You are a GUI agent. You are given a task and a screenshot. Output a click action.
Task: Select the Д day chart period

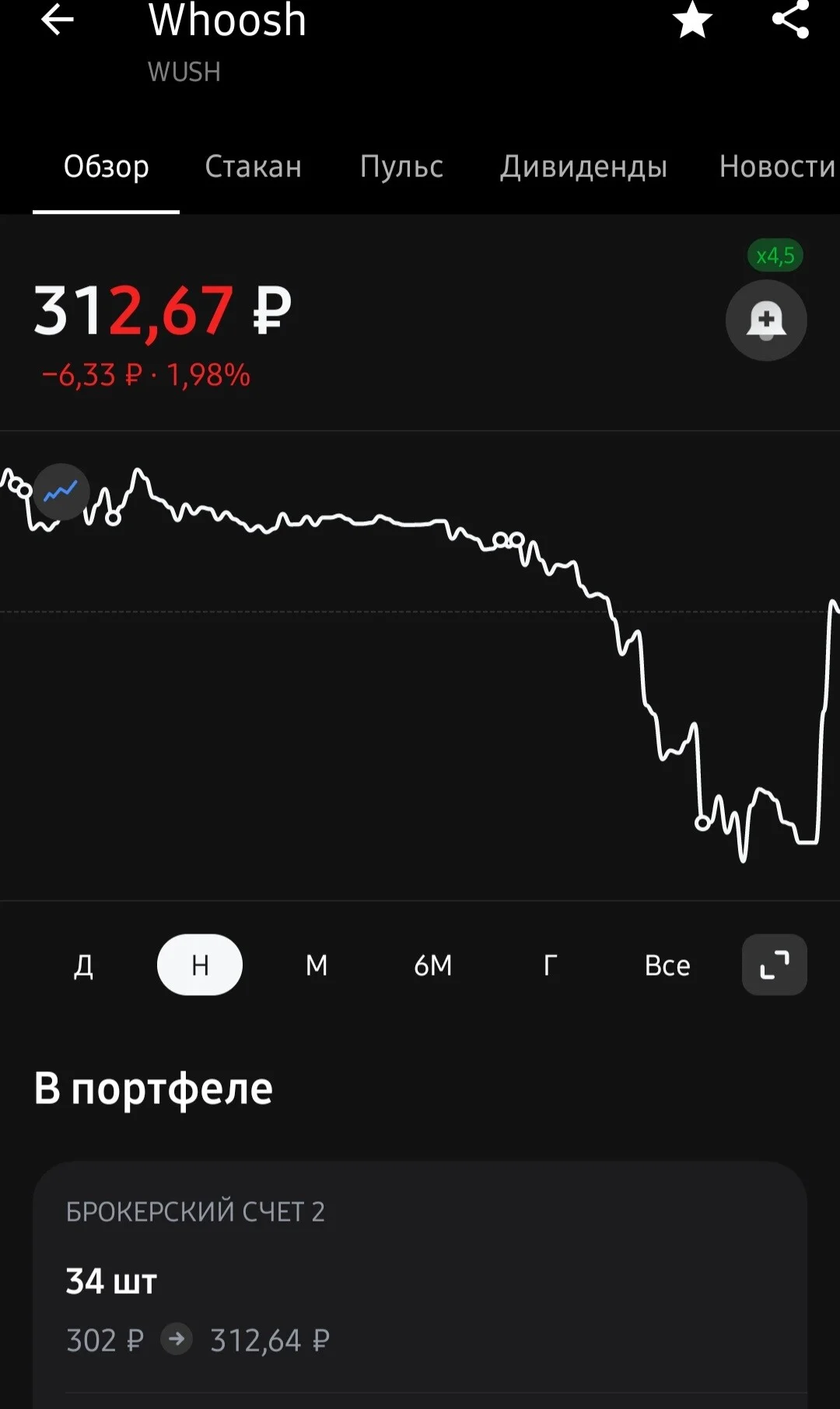84,965
